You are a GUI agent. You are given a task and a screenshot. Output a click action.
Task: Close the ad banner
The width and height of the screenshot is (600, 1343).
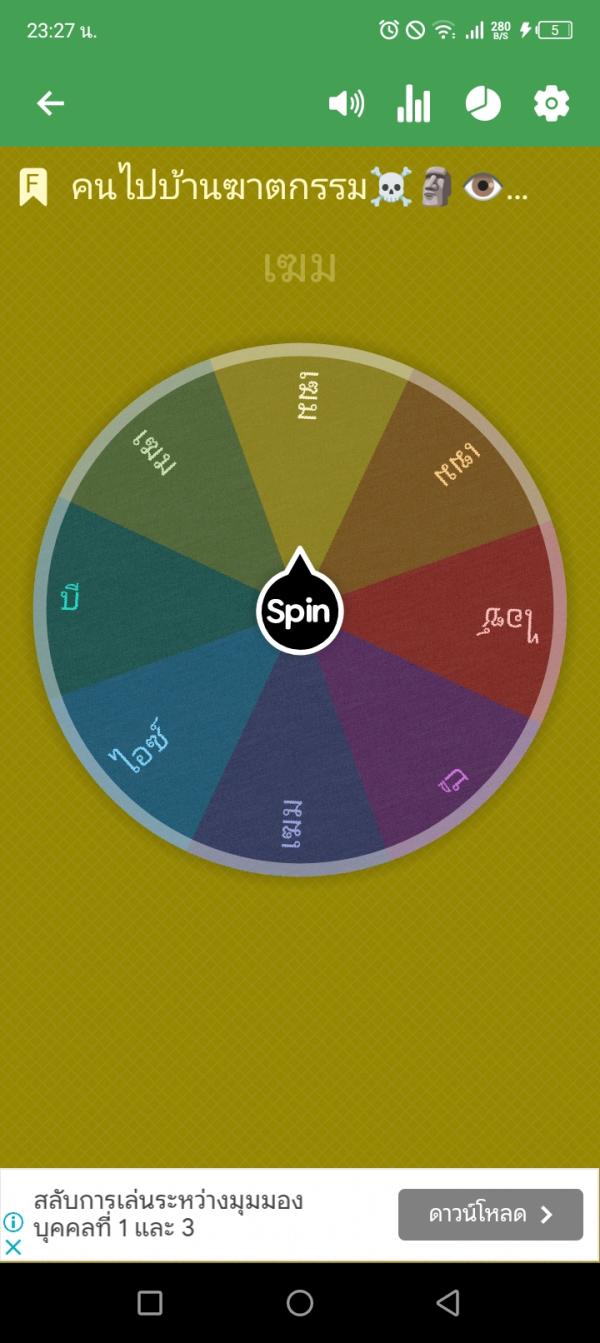[14, 1247]
